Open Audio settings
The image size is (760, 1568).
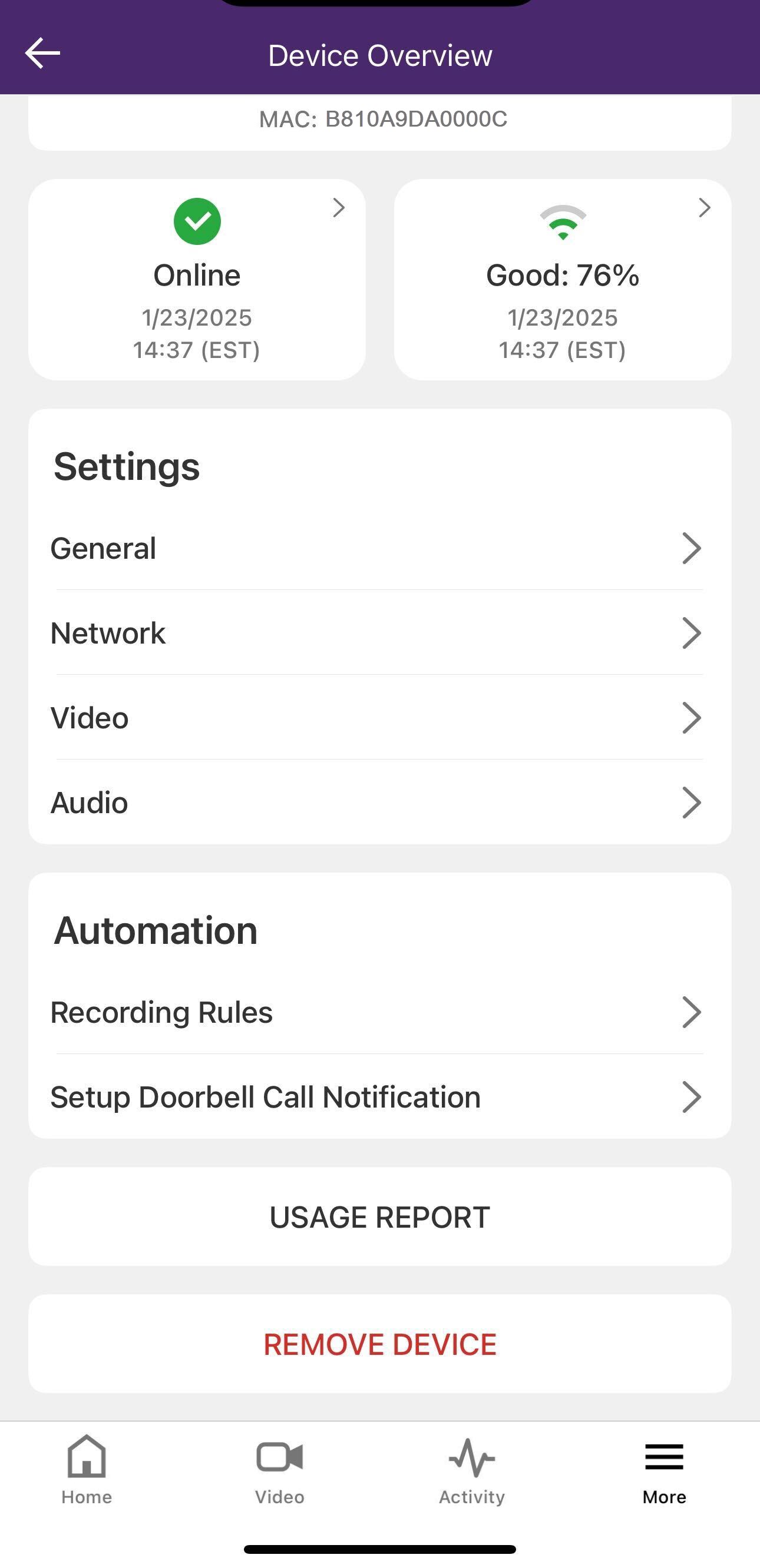[378, 803]
